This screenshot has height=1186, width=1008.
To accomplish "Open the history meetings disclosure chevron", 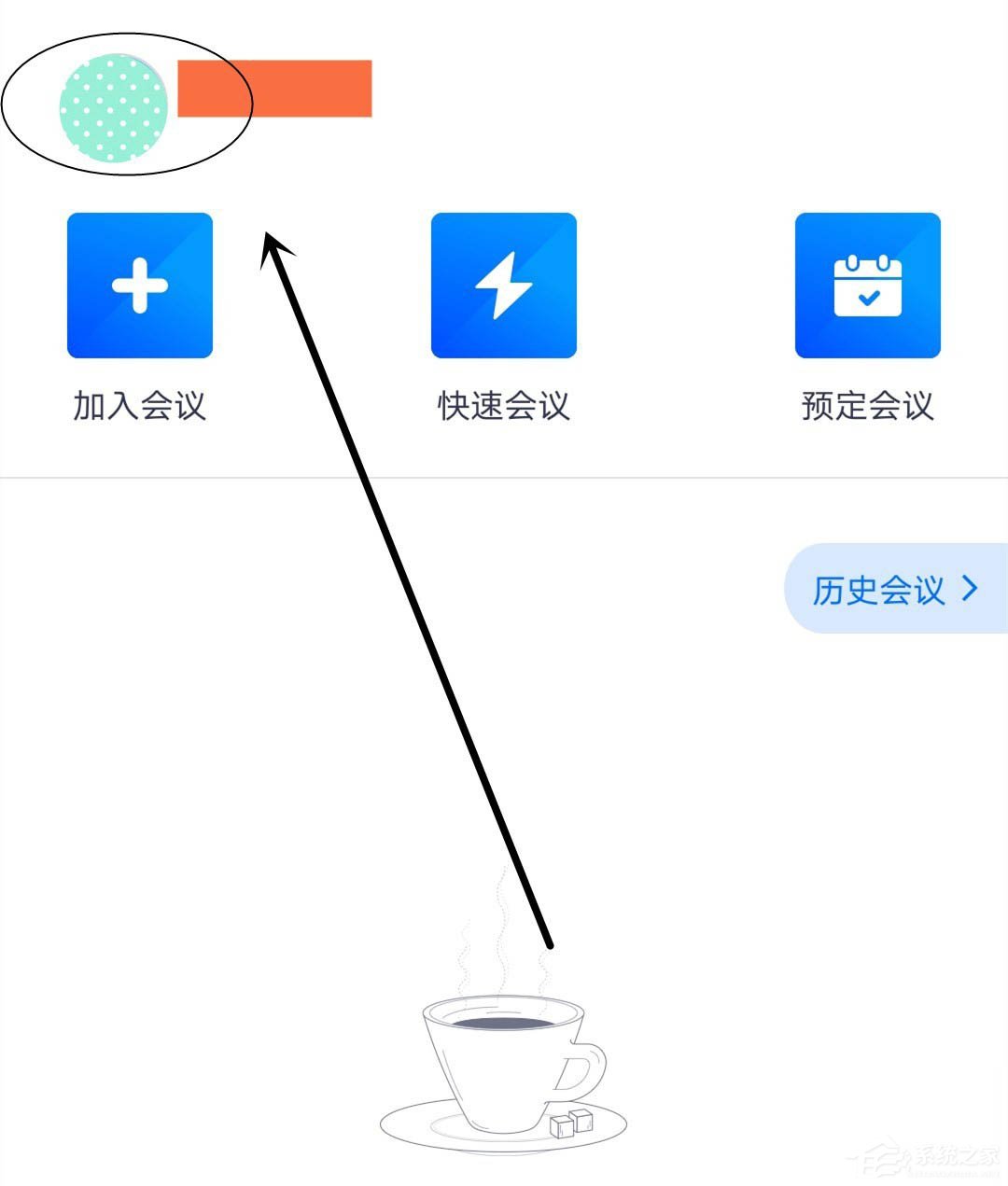I will point(971,589).
